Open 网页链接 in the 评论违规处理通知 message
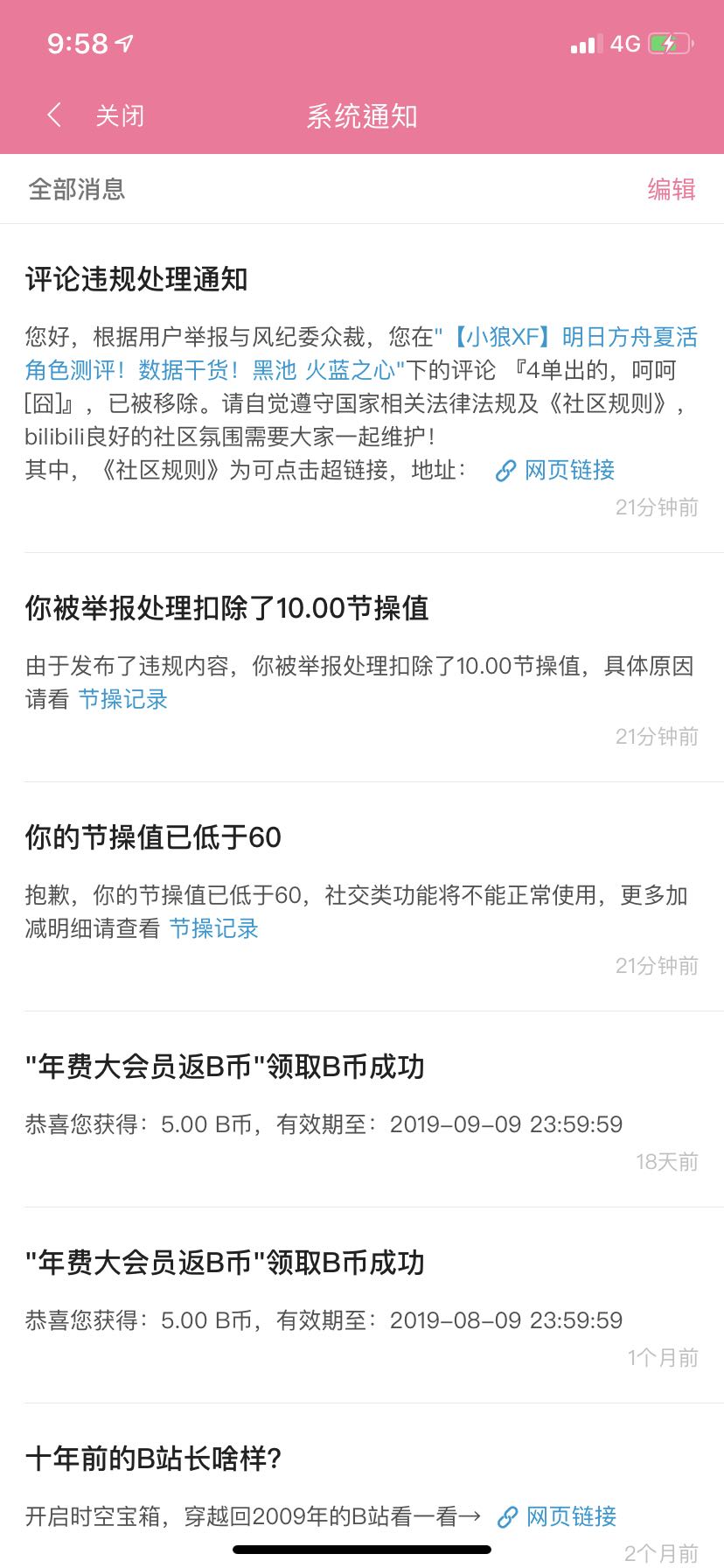Screen dimensions: 724x1568 (556, 471)
